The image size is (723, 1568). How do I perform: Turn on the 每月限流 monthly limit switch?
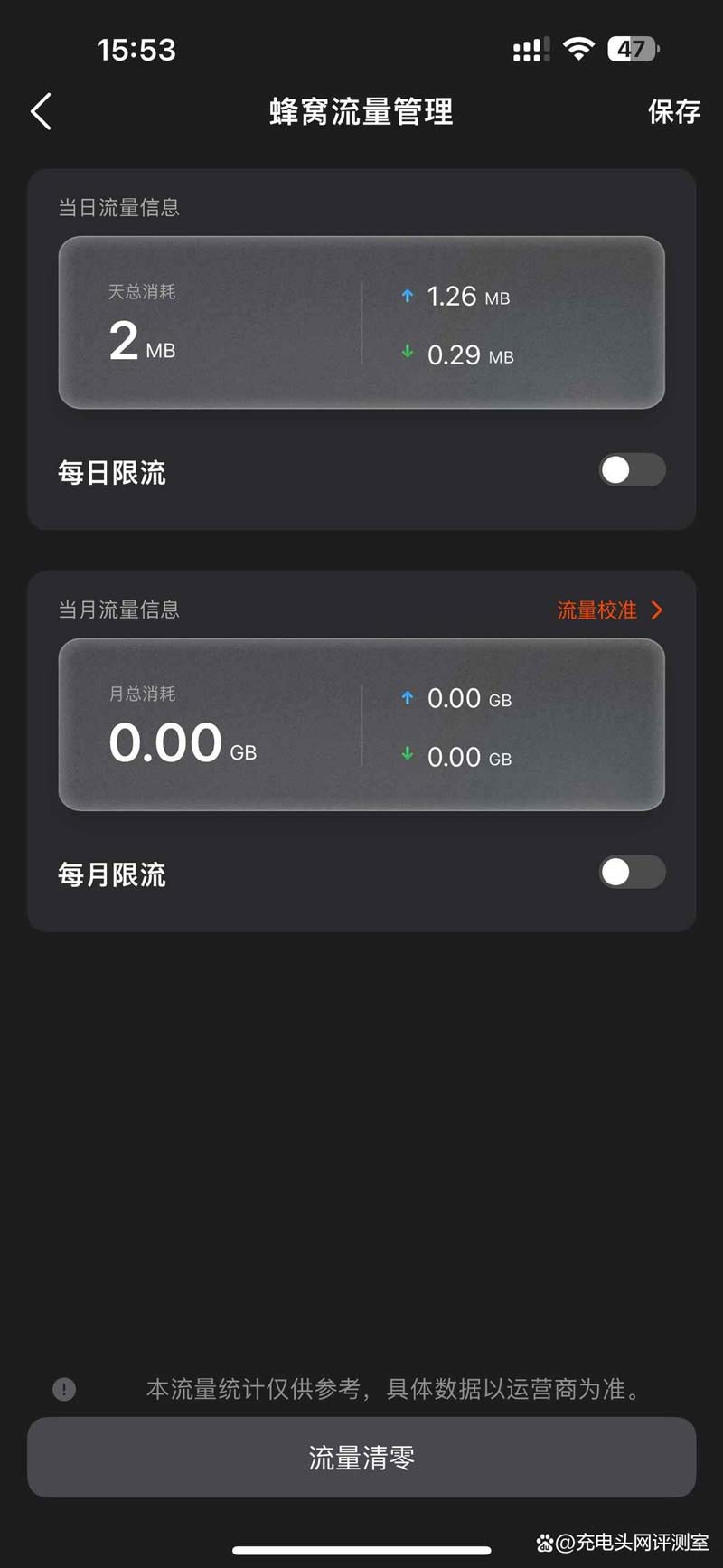point(632,873)
